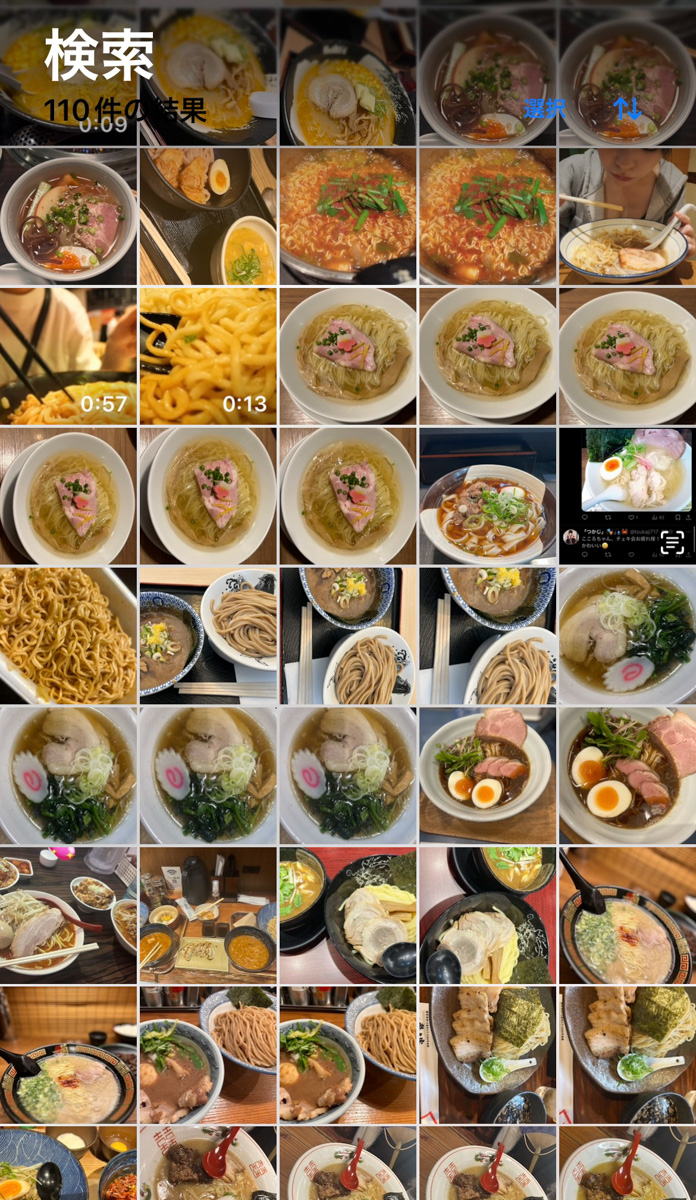Play the 0:57 video of person with chopsticks
The width and height of the screenshot is (696, 1200).
tap(68, 356)
